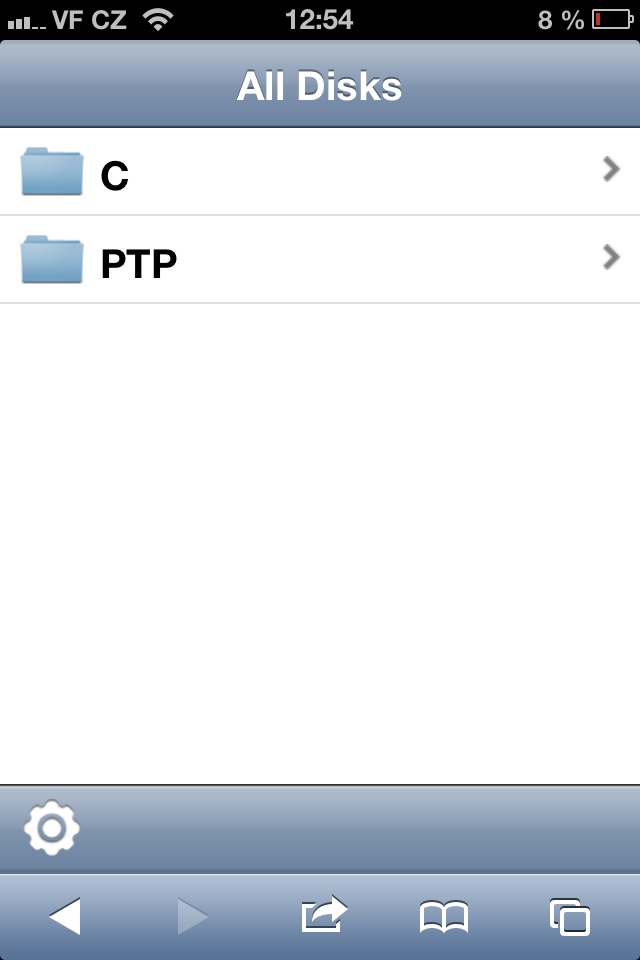
Task: Open the settings gear
Action: 52,828
